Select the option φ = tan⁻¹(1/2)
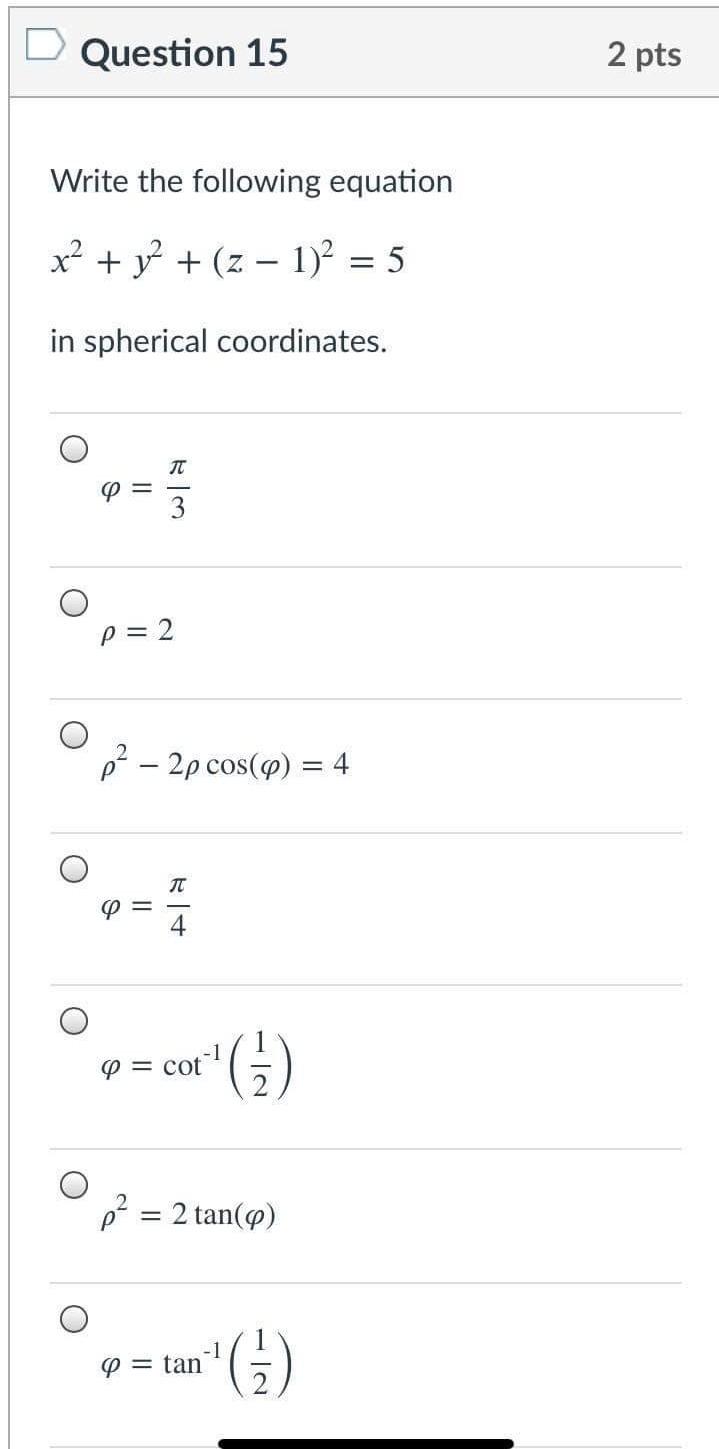Screen dimensions: 719x1449 pyautogui.click(x=73, y=1319)
